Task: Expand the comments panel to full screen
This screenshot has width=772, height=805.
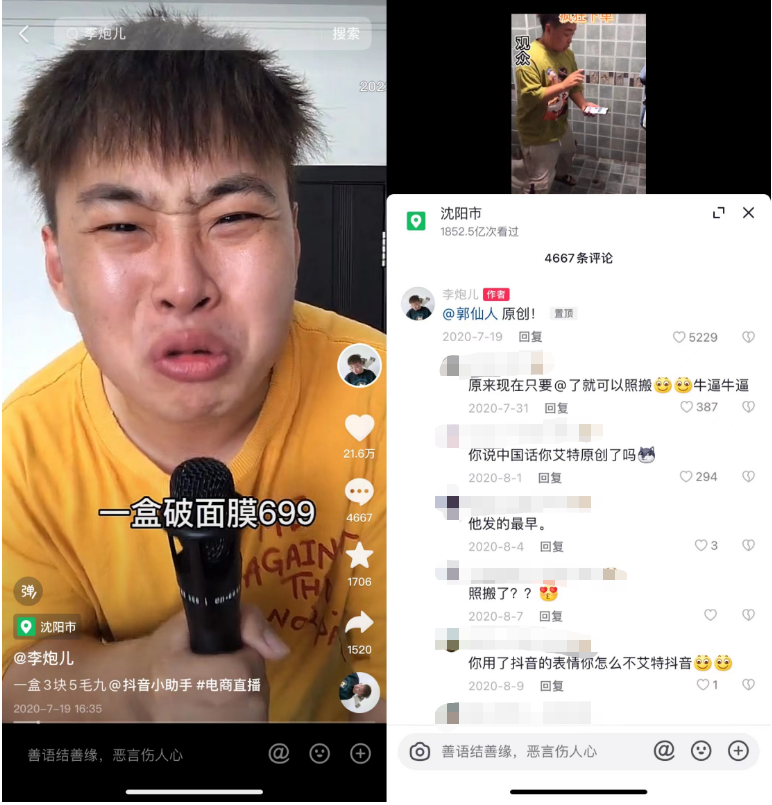Action: (718, 213)
